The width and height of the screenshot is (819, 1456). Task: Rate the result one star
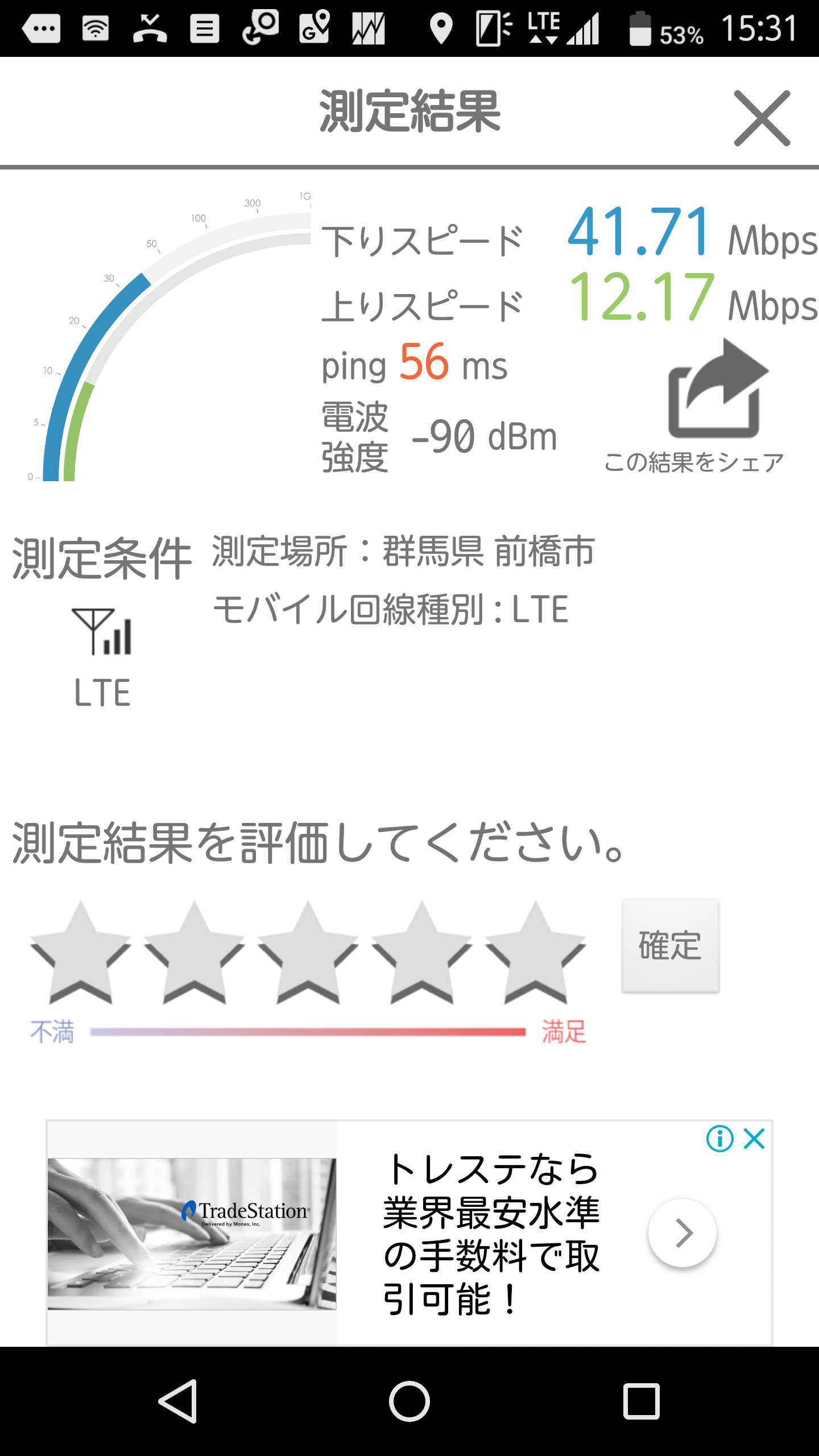(80, 953)
